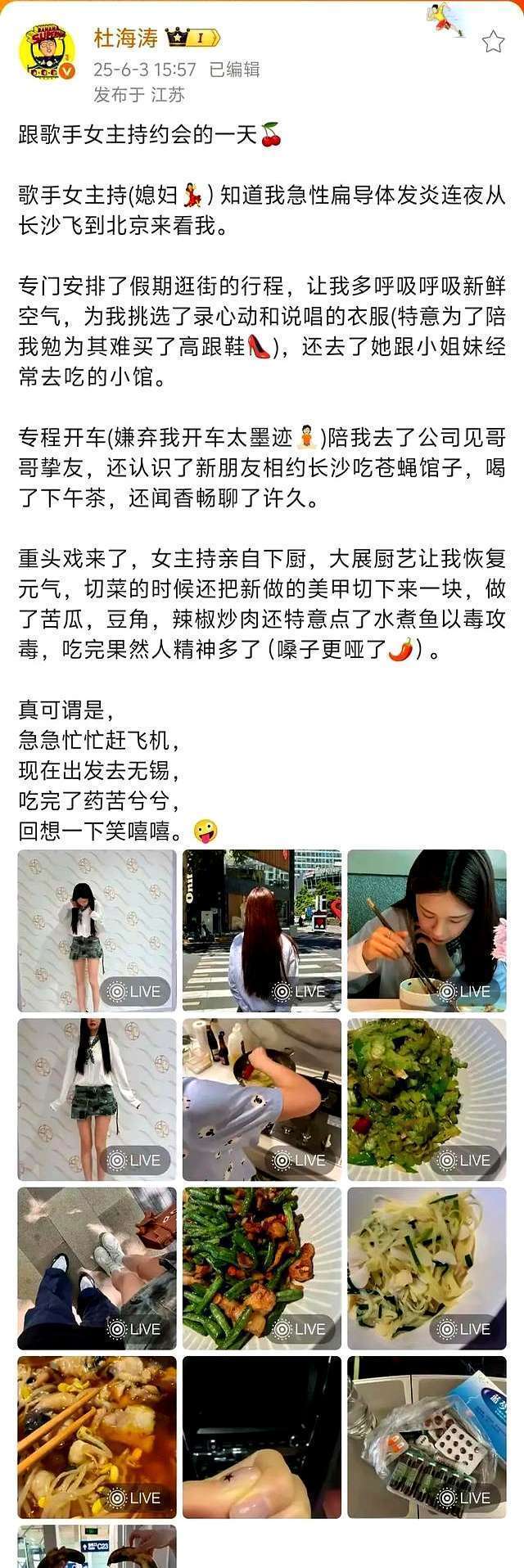The image size is (524, 1568).
Task: Open the green beans with pork photo
Action: 261,1268
